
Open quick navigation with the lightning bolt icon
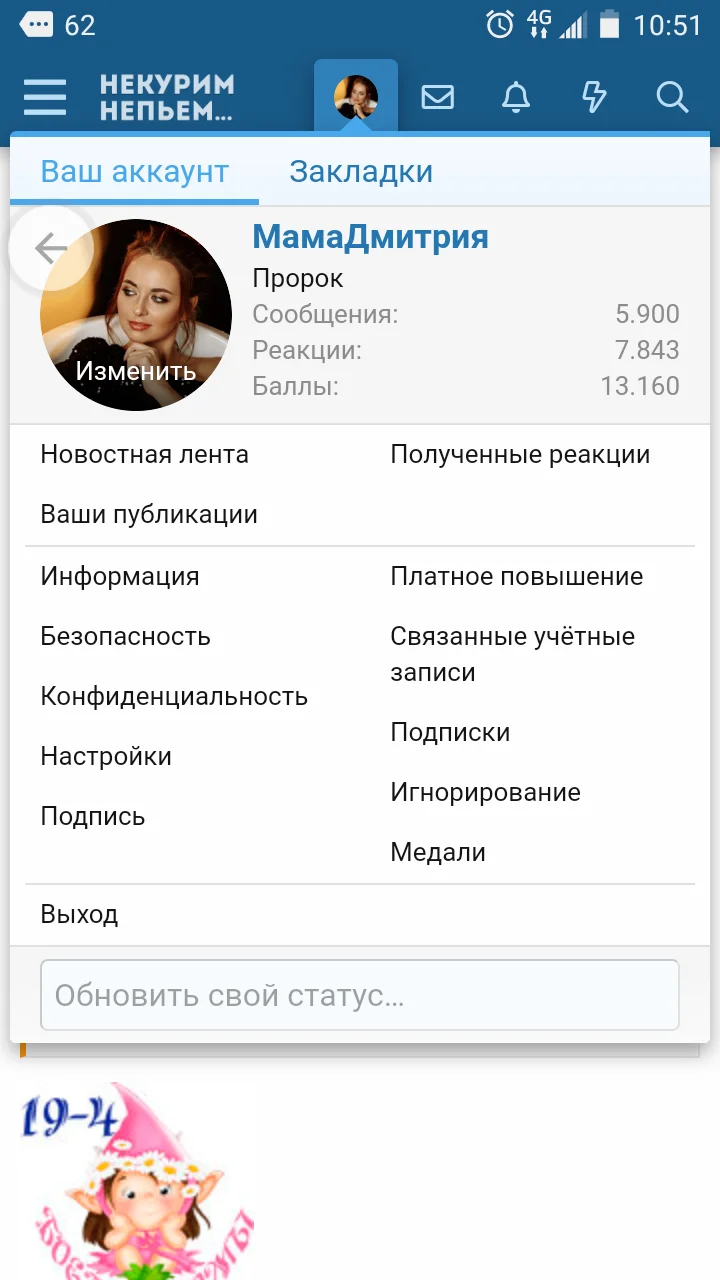[594, 97]
